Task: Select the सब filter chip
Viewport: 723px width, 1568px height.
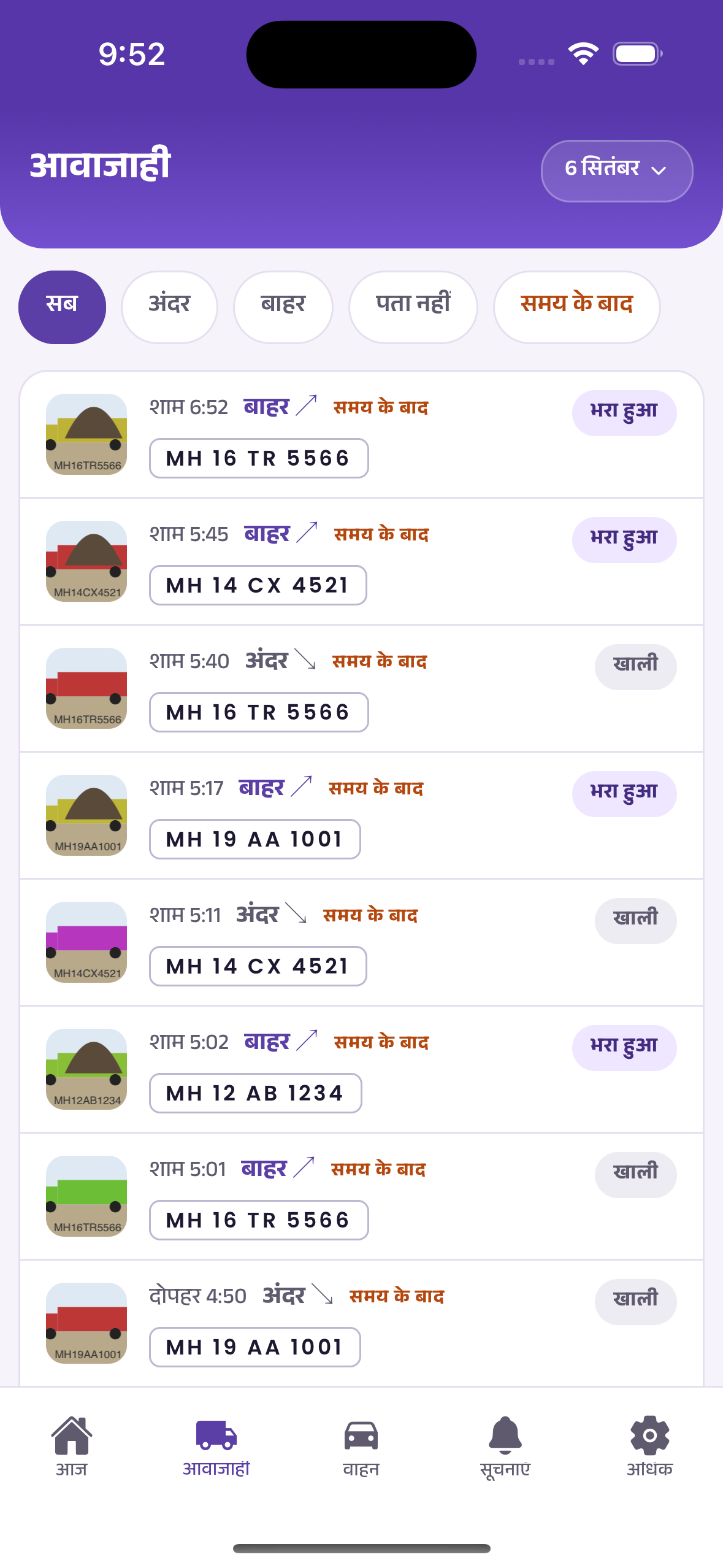Action: (x=62, y=307)
